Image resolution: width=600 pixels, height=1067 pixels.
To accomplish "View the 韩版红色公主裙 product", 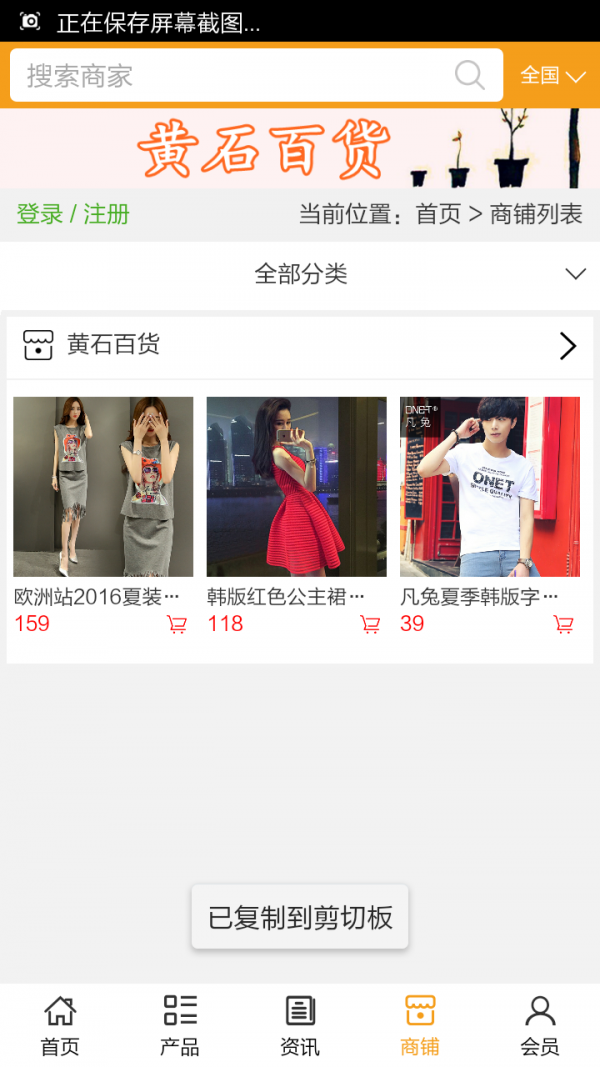I will 296,487.
